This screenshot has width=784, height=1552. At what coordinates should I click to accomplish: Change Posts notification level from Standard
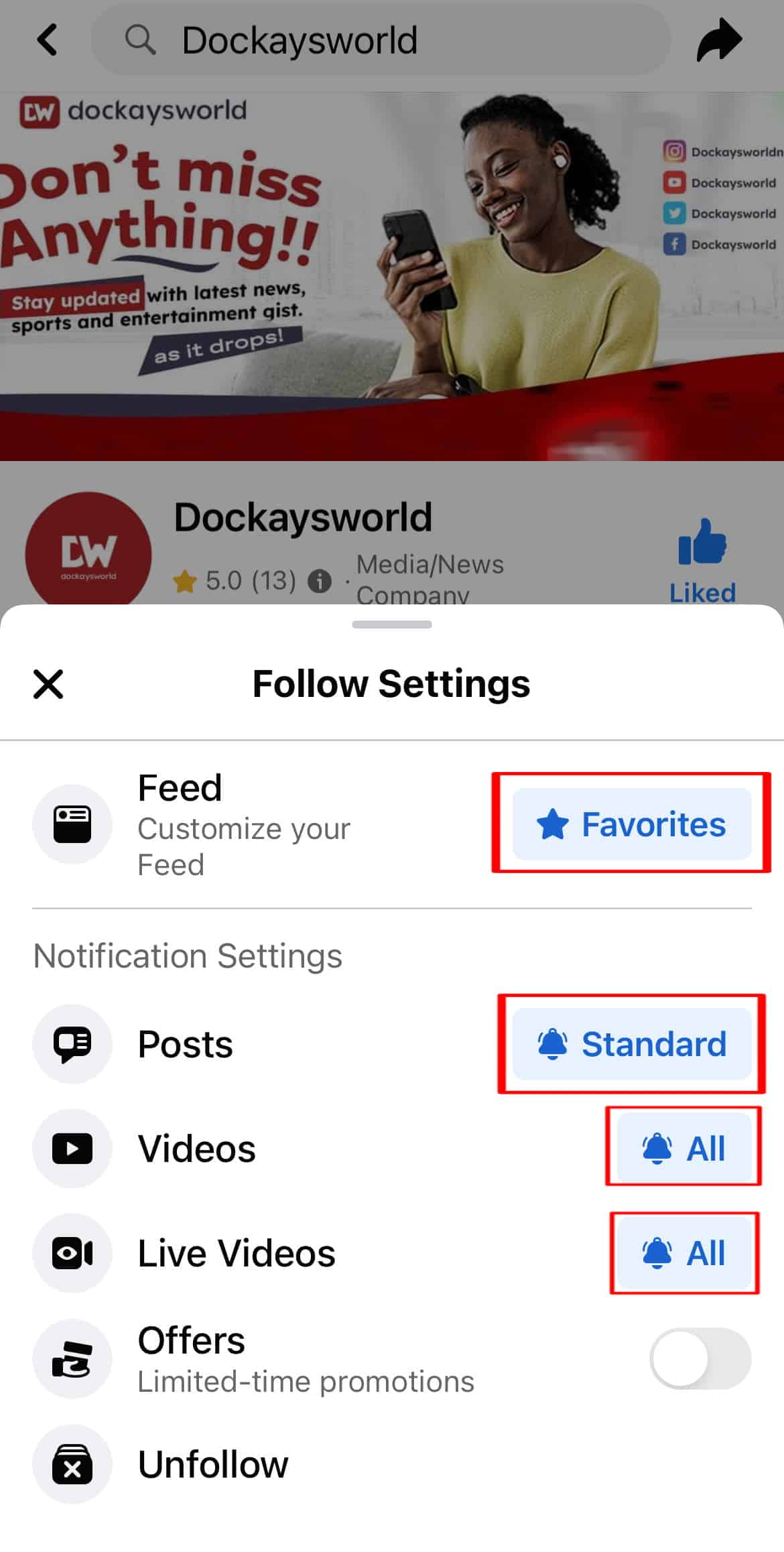(631, 1043)
